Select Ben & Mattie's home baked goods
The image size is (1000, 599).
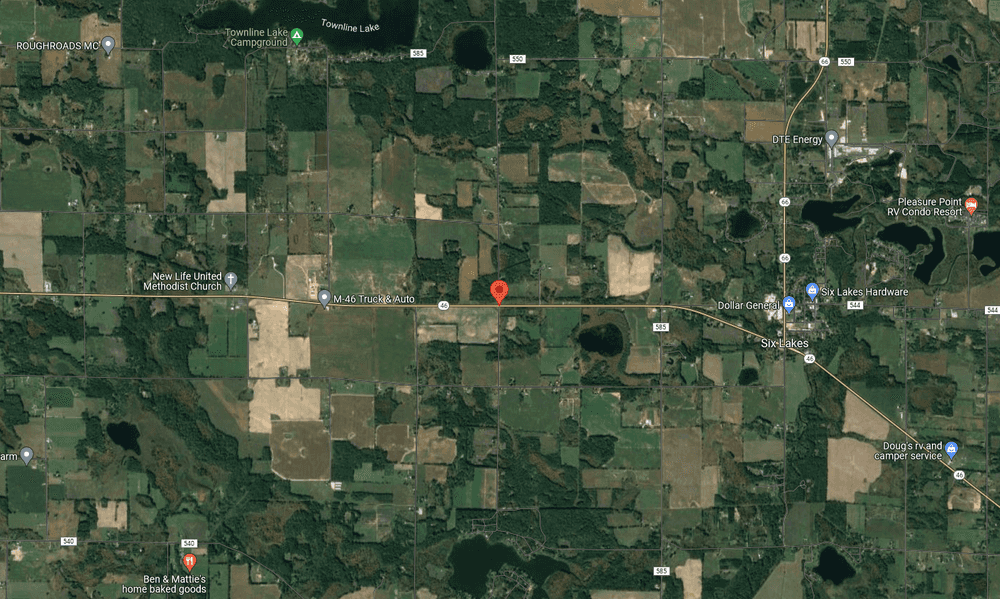click(189, 562)
